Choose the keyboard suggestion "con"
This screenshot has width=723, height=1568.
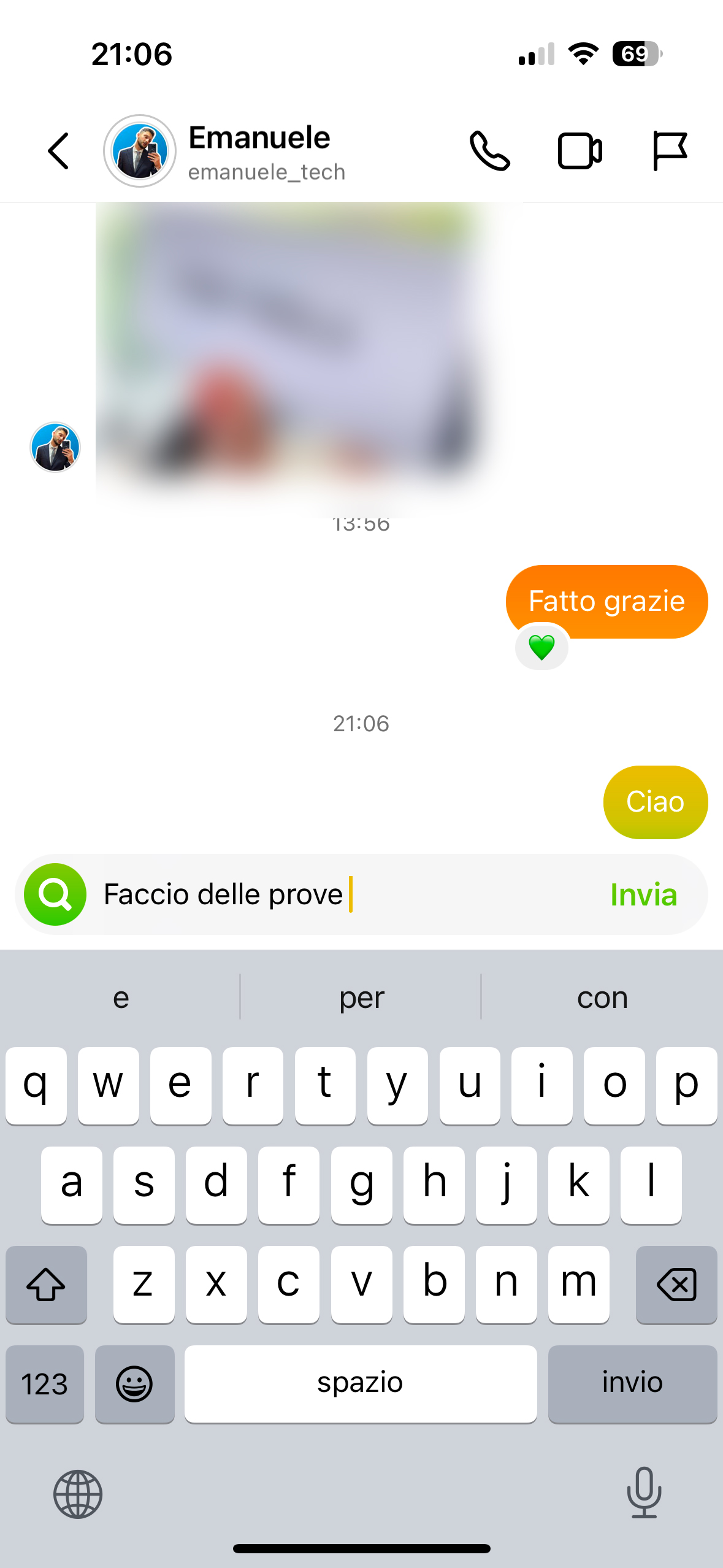click(x=602, y=997)
